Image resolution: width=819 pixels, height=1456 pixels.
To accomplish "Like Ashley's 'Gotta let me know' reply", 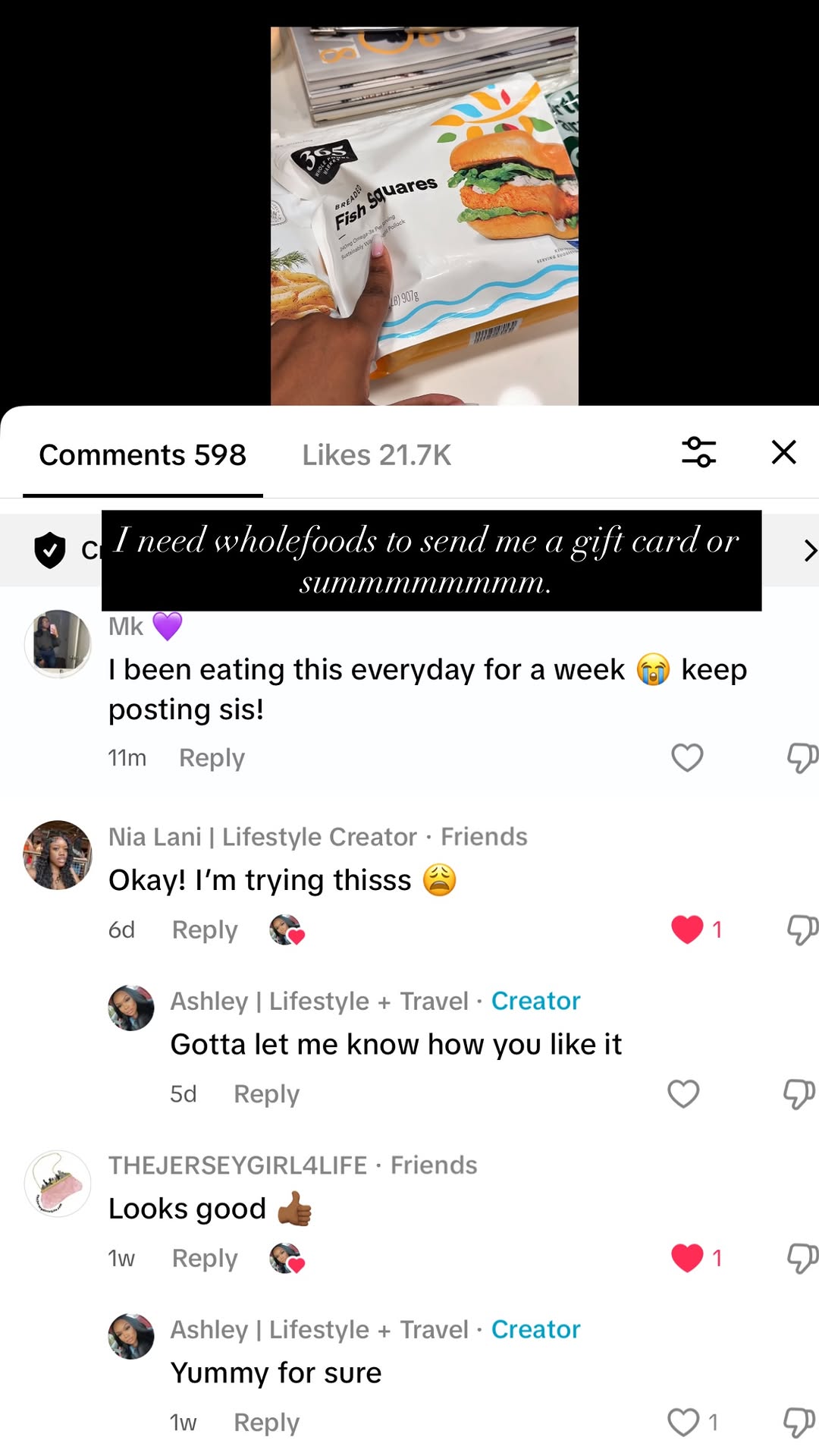I will click(683, 1094).
